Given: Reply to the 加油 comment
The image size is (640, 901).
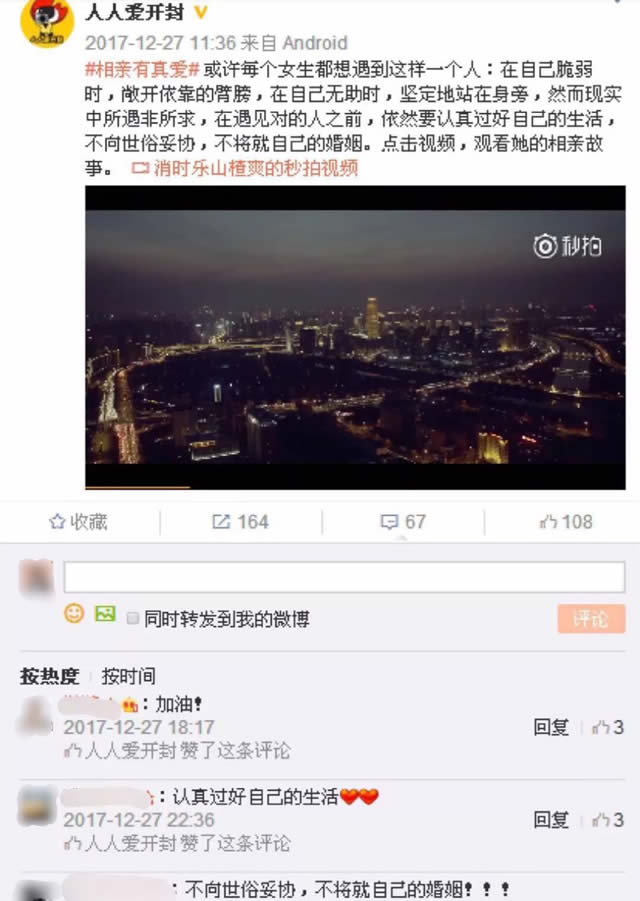Looking at the screenshot, I should pos(551,728).
